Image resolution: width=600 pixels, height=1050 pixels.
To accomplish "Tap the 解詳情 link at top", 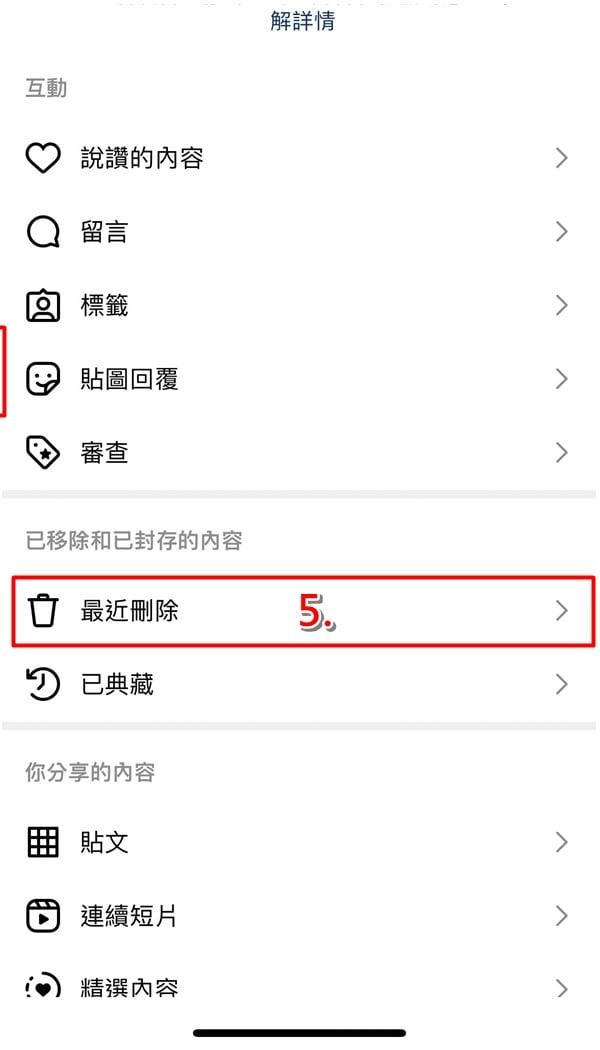I will pyautogui.click(x=303, y=20).
